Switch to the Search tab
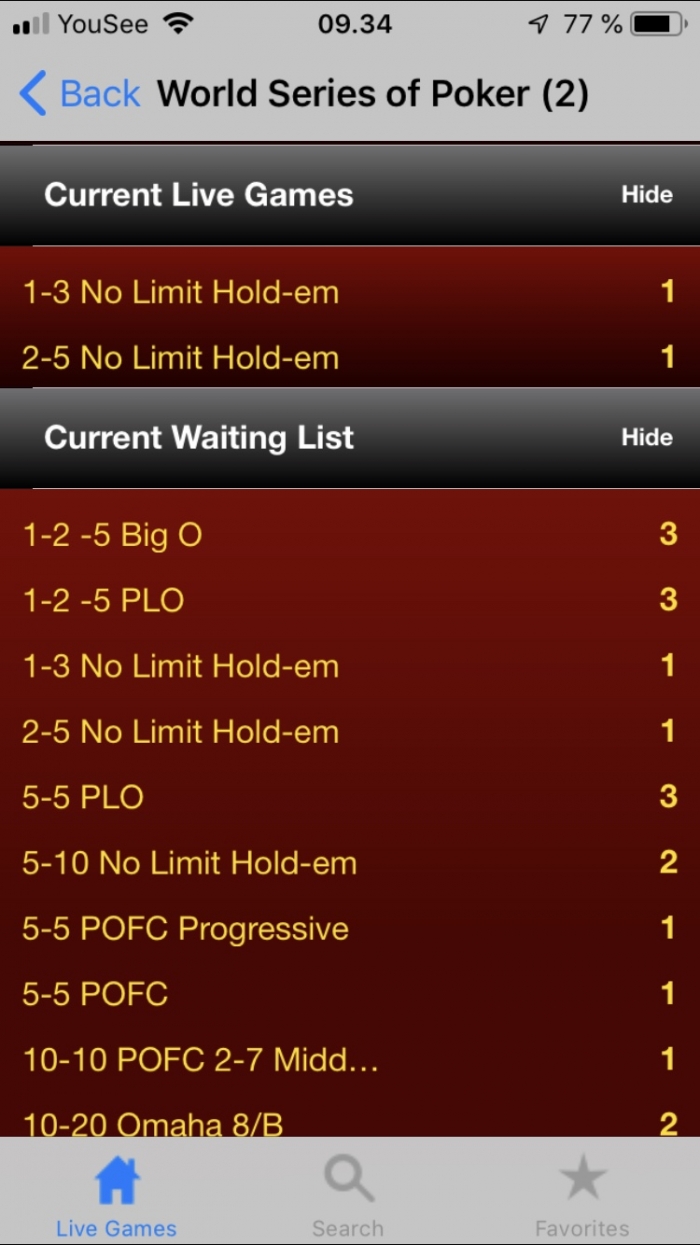The width and height of the screenshot is (700, 1245). coord(348,1195)
